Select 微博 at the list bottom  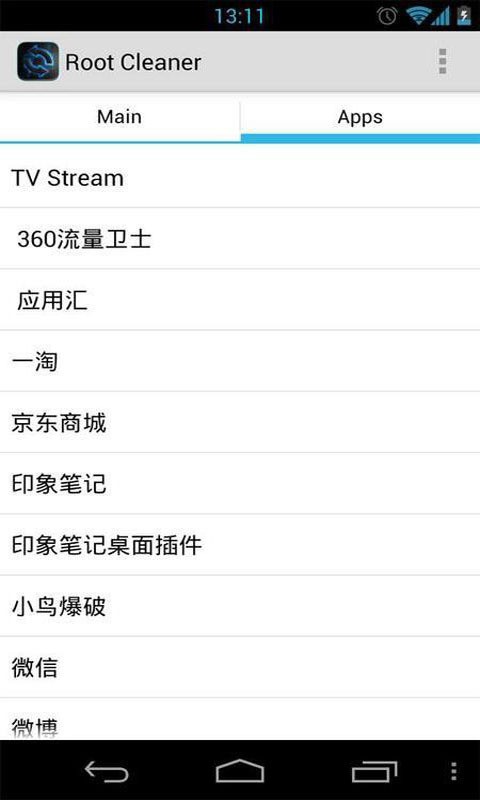[240, 719]
